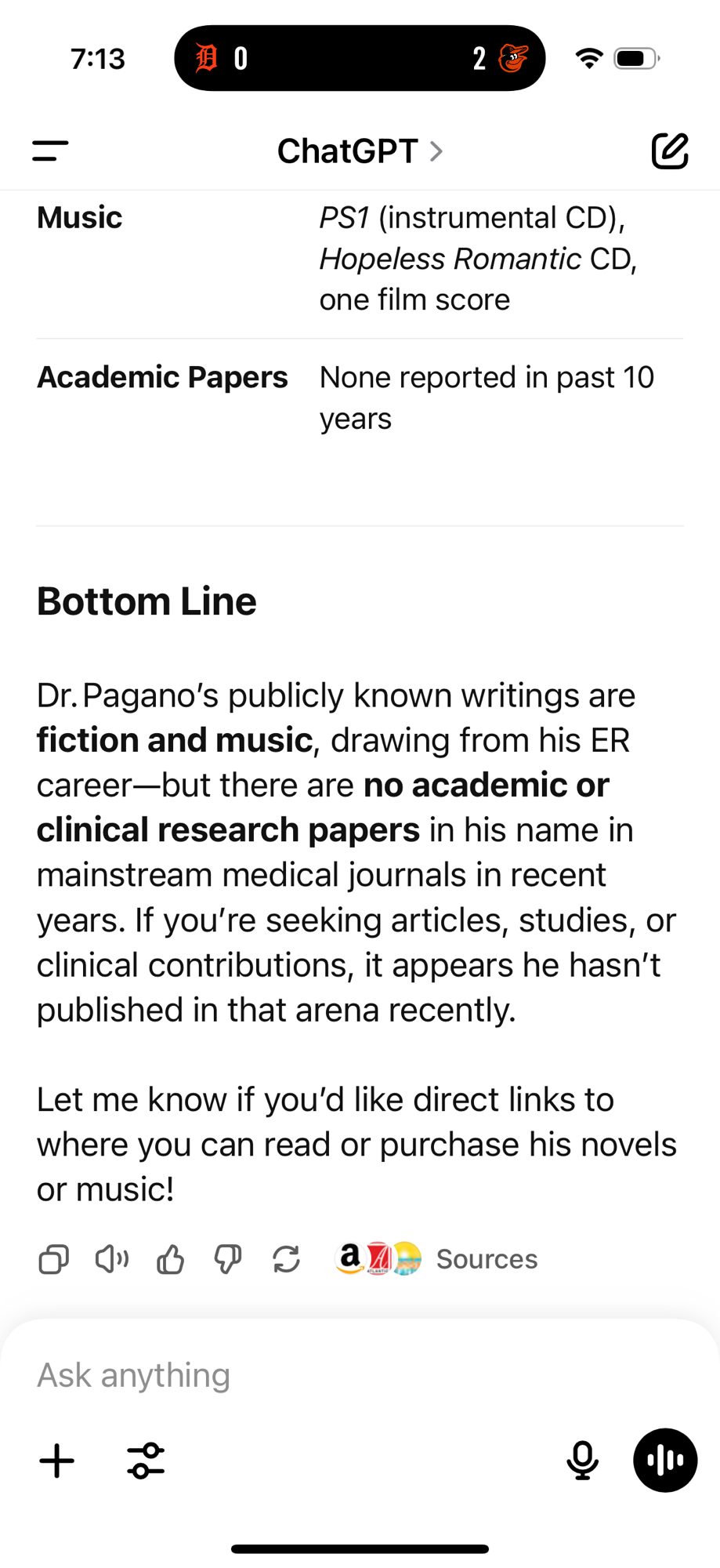
Task: Start voice mode conversation
Action: coord(665,1461)
